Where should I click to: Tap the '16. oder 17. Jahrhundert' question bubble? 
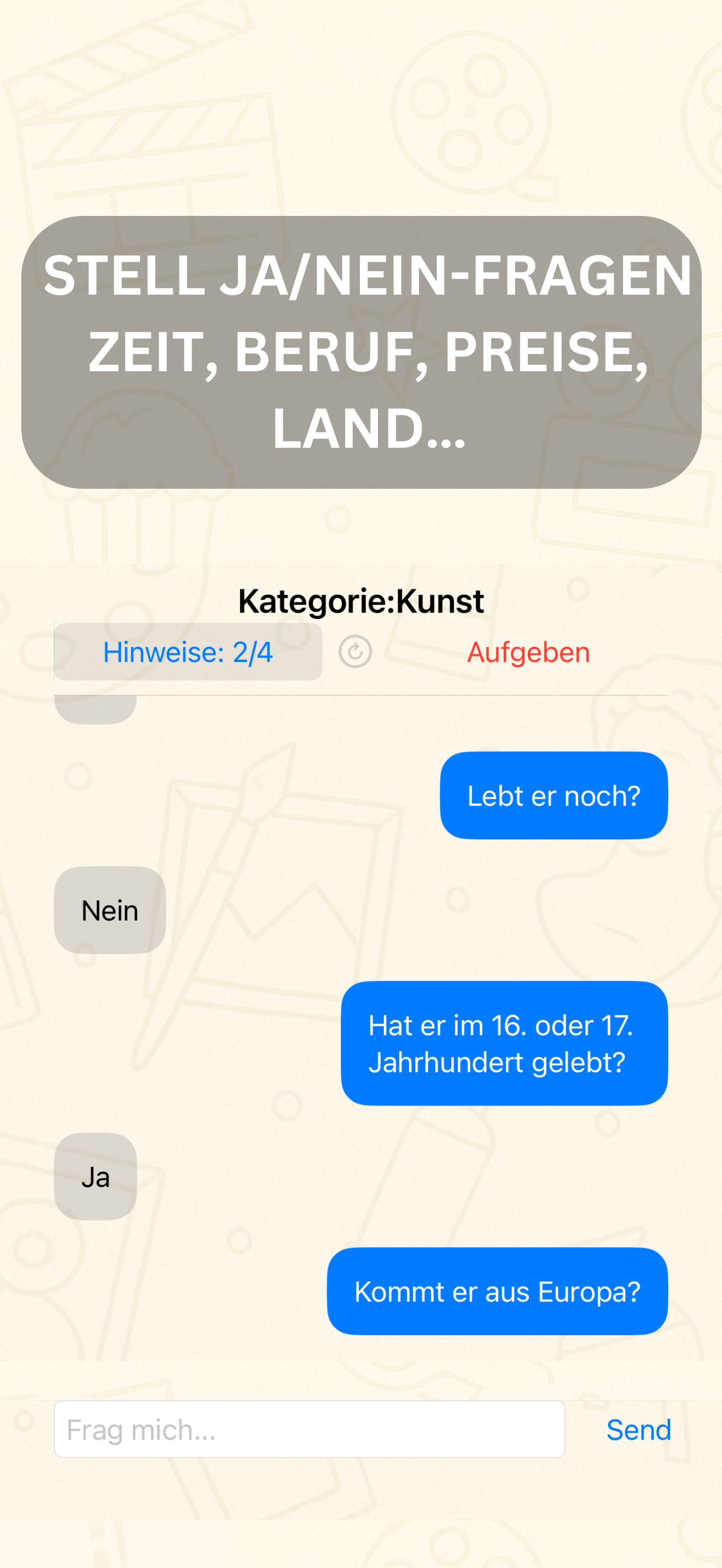click(x=504, y=1044)
